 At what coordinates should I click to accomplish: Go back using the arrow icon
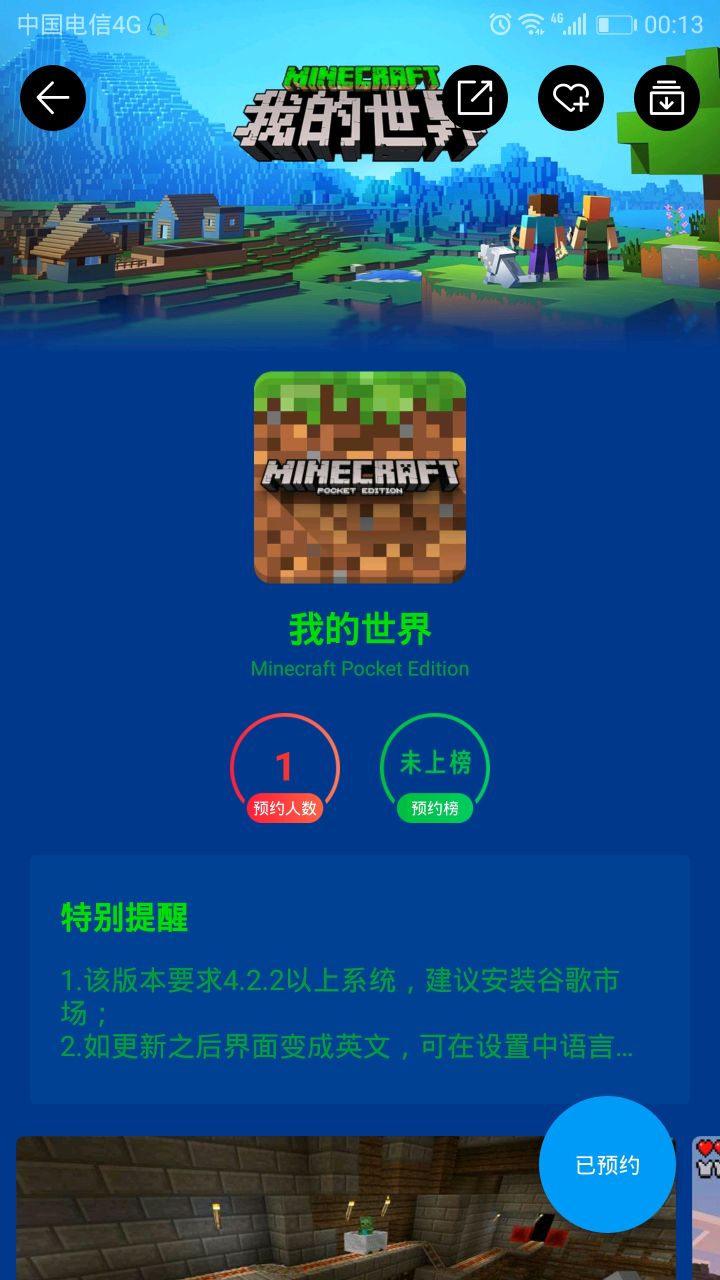[53, 98]
